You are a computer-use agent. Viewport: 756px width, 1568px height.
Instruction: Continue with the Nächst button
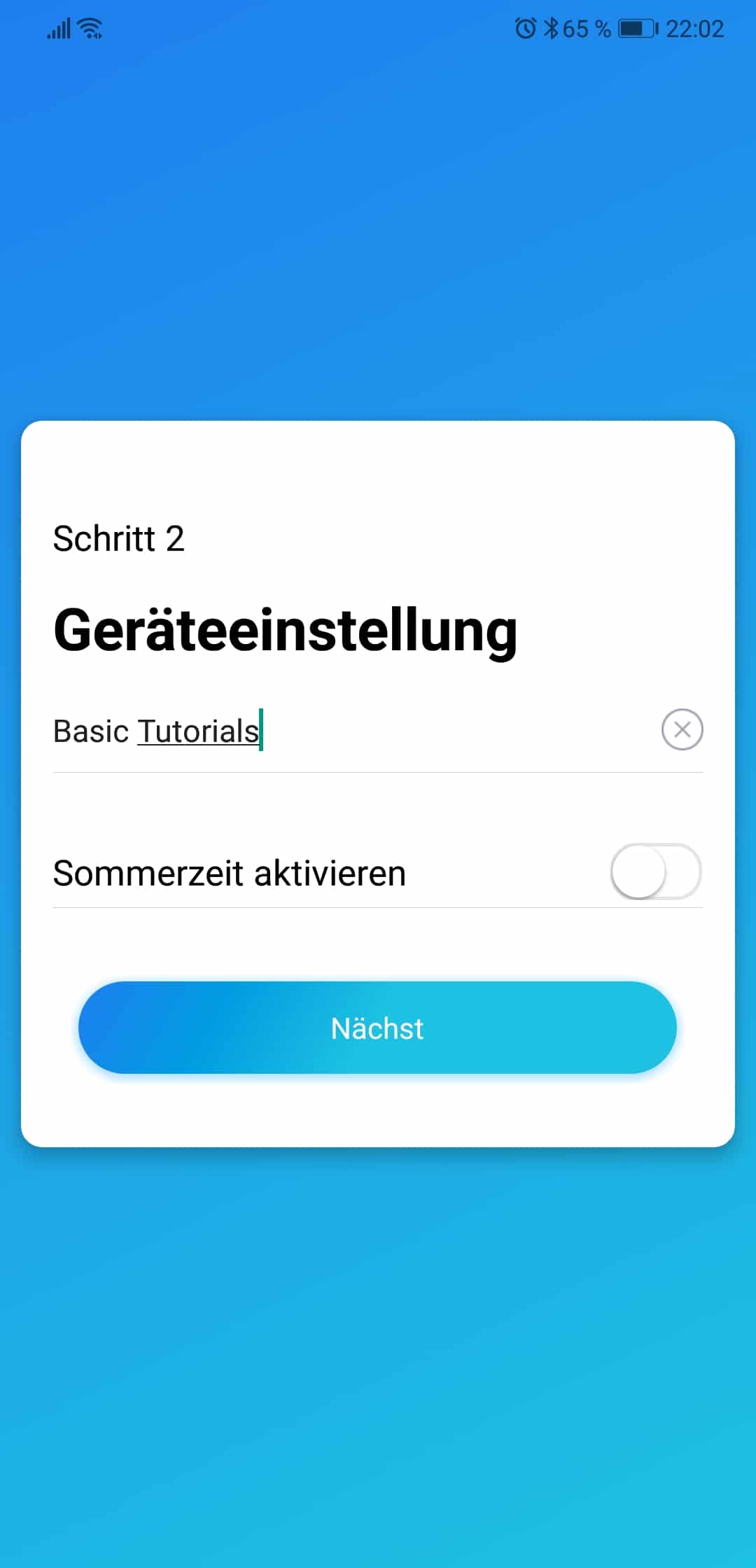(377, 1028)
